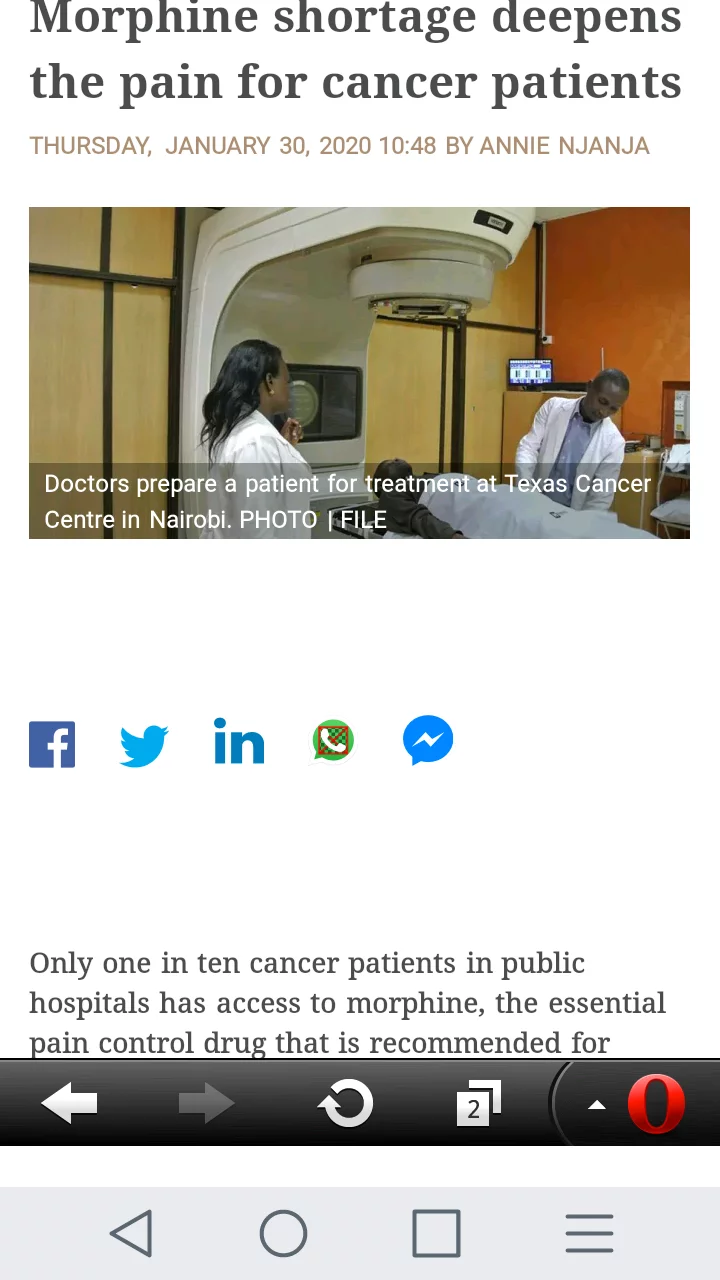Viewport: 720px width, 1280px height.
Task: Open the tab switcher showing 2 tabs
Action: [477, 1104]
